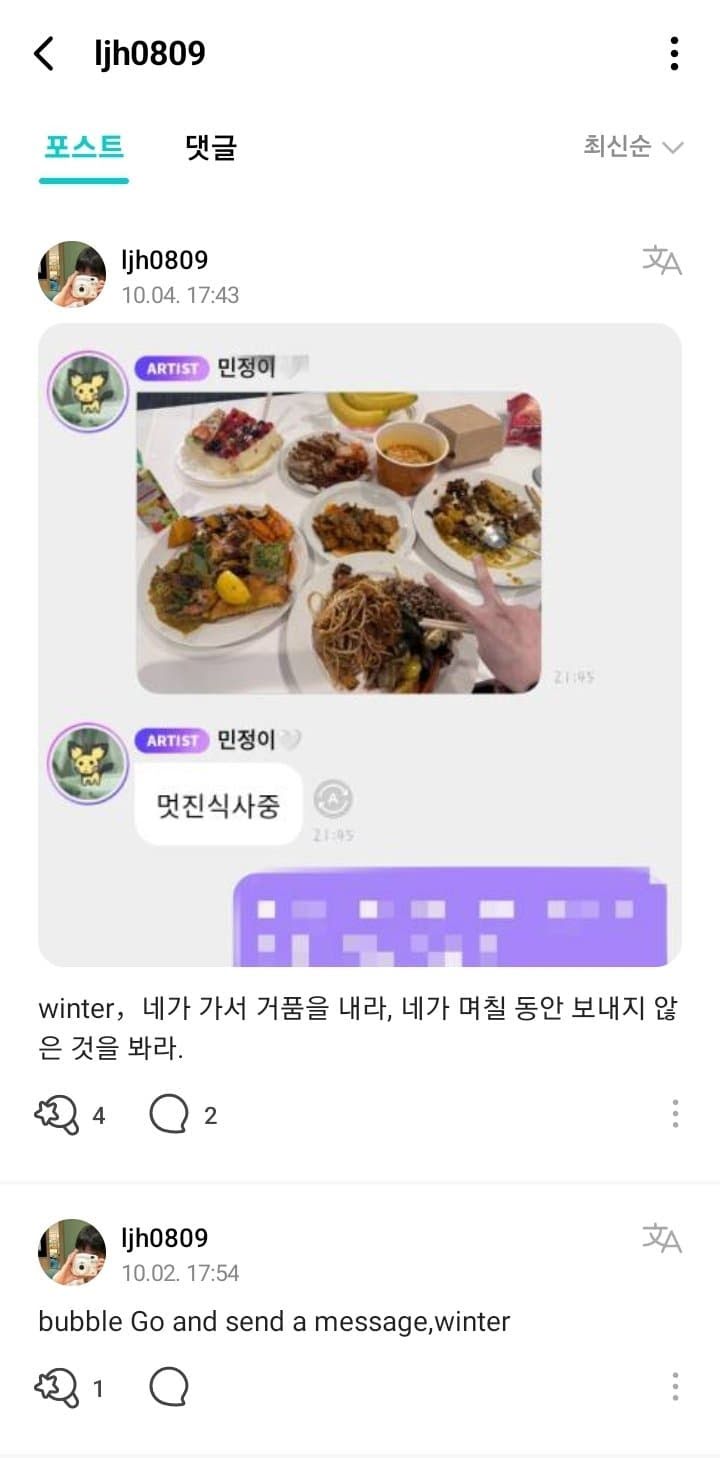Switch to the 포스트 tab

(x=84, y=147)
